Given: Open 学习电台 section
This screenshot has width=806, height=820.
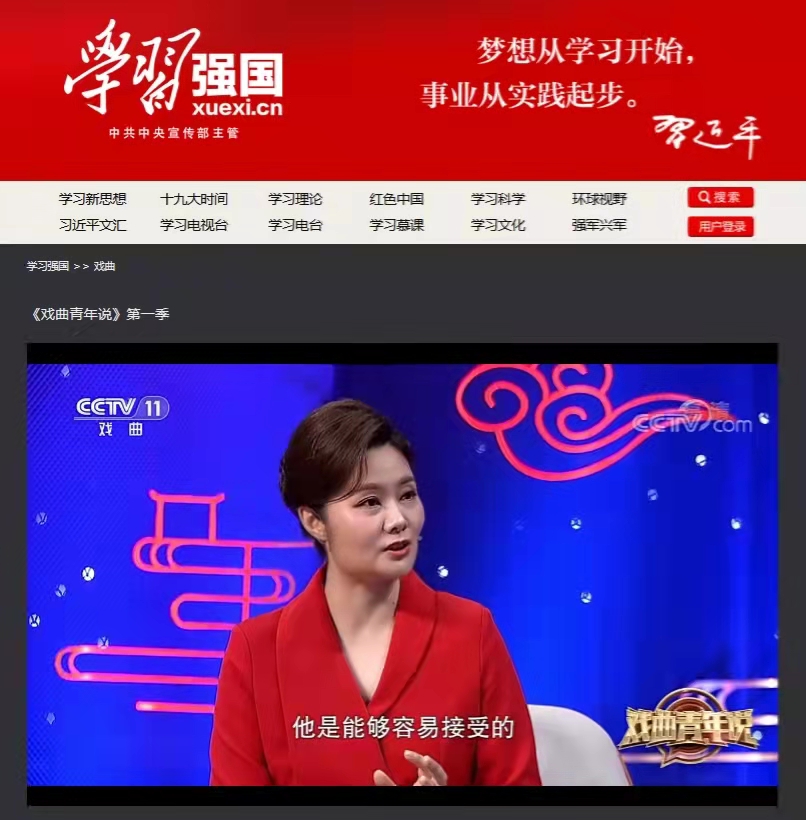Looking at the screenshot, I should coord(295,225).
